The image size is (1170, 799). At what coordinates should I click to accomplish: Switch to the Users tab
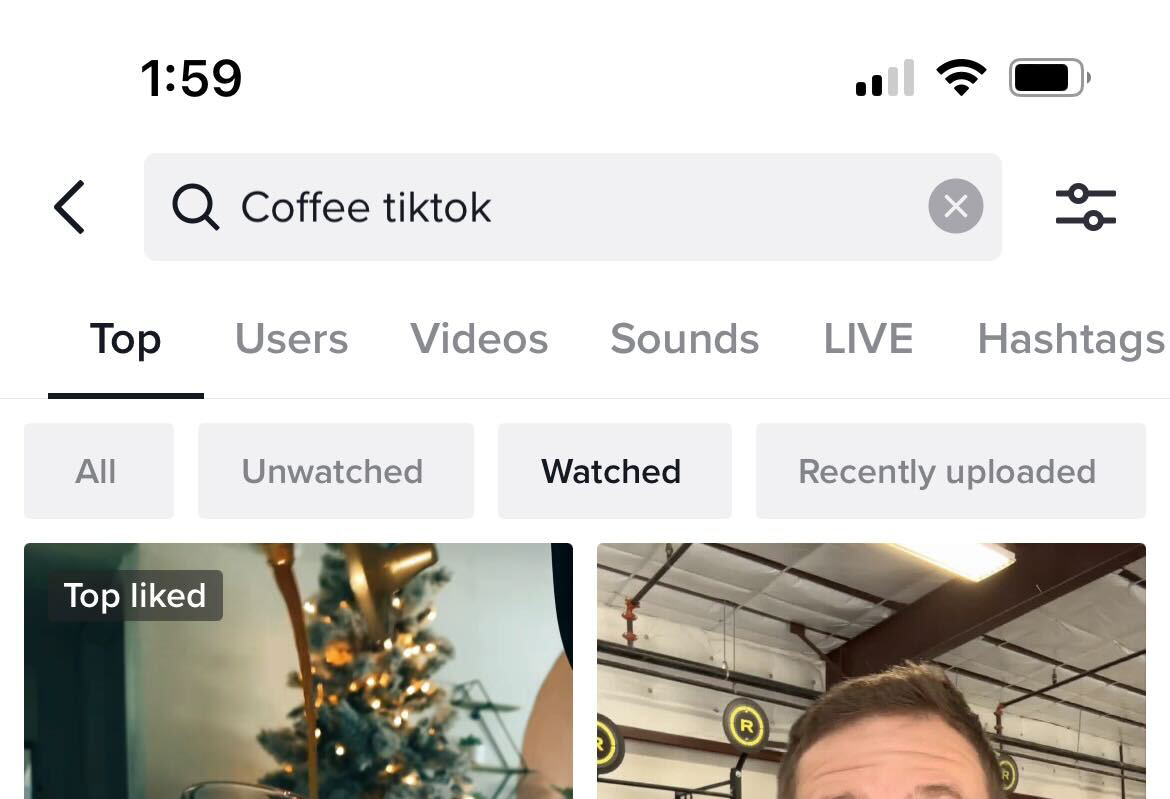[x=291, y=339]
